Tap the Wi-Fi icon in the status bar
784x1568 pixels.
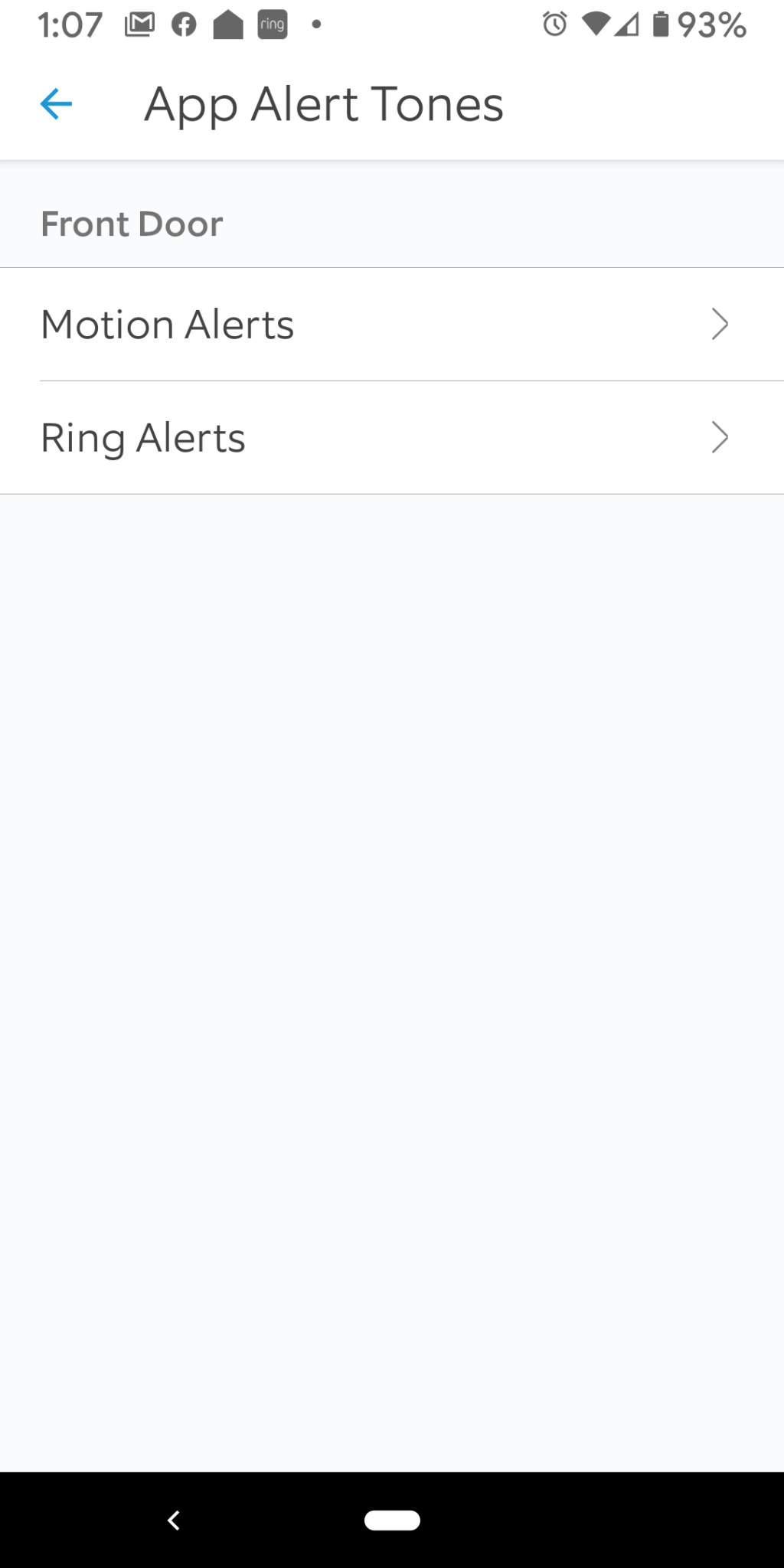pyautogui.click(x=593, y=24)
